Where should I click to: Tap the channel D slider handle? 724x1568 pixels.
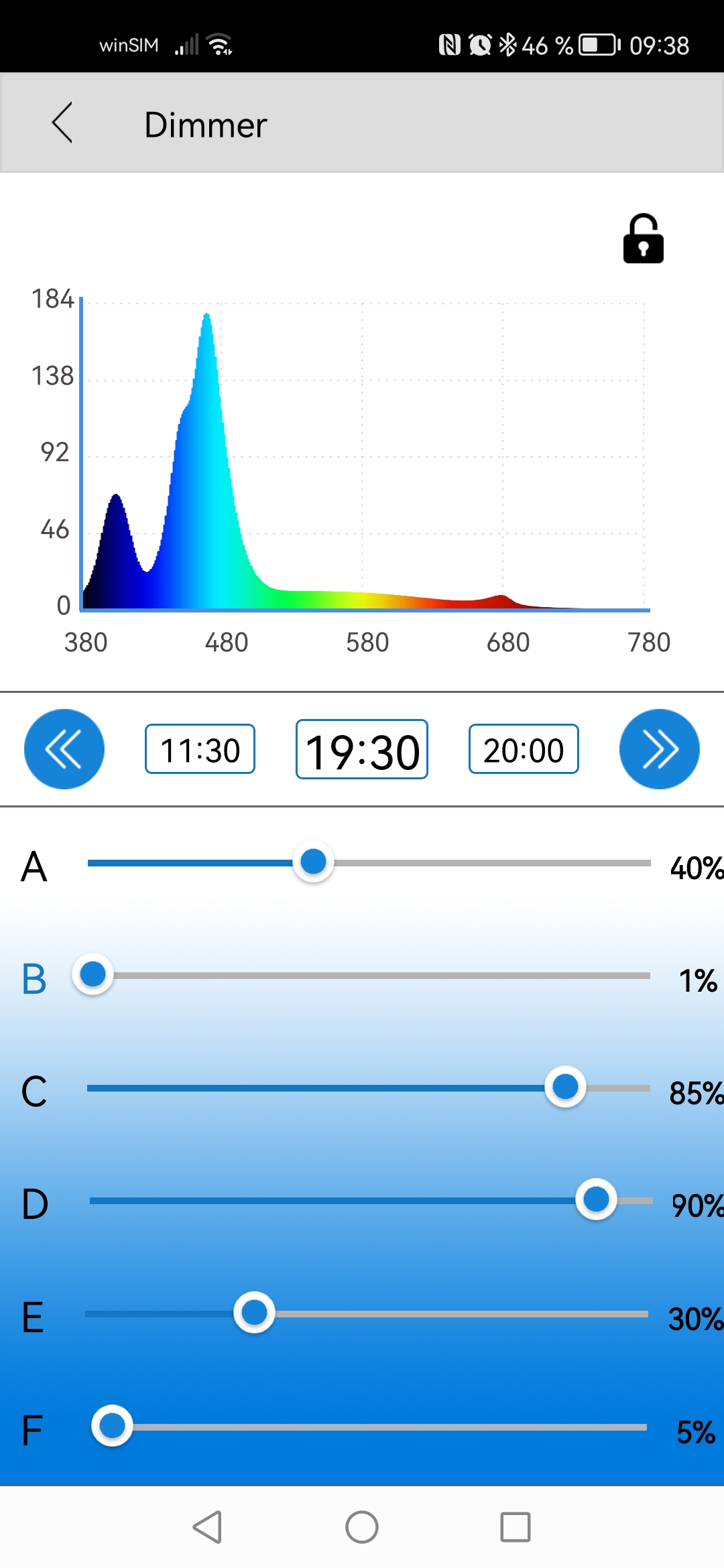coord(596,1199)
